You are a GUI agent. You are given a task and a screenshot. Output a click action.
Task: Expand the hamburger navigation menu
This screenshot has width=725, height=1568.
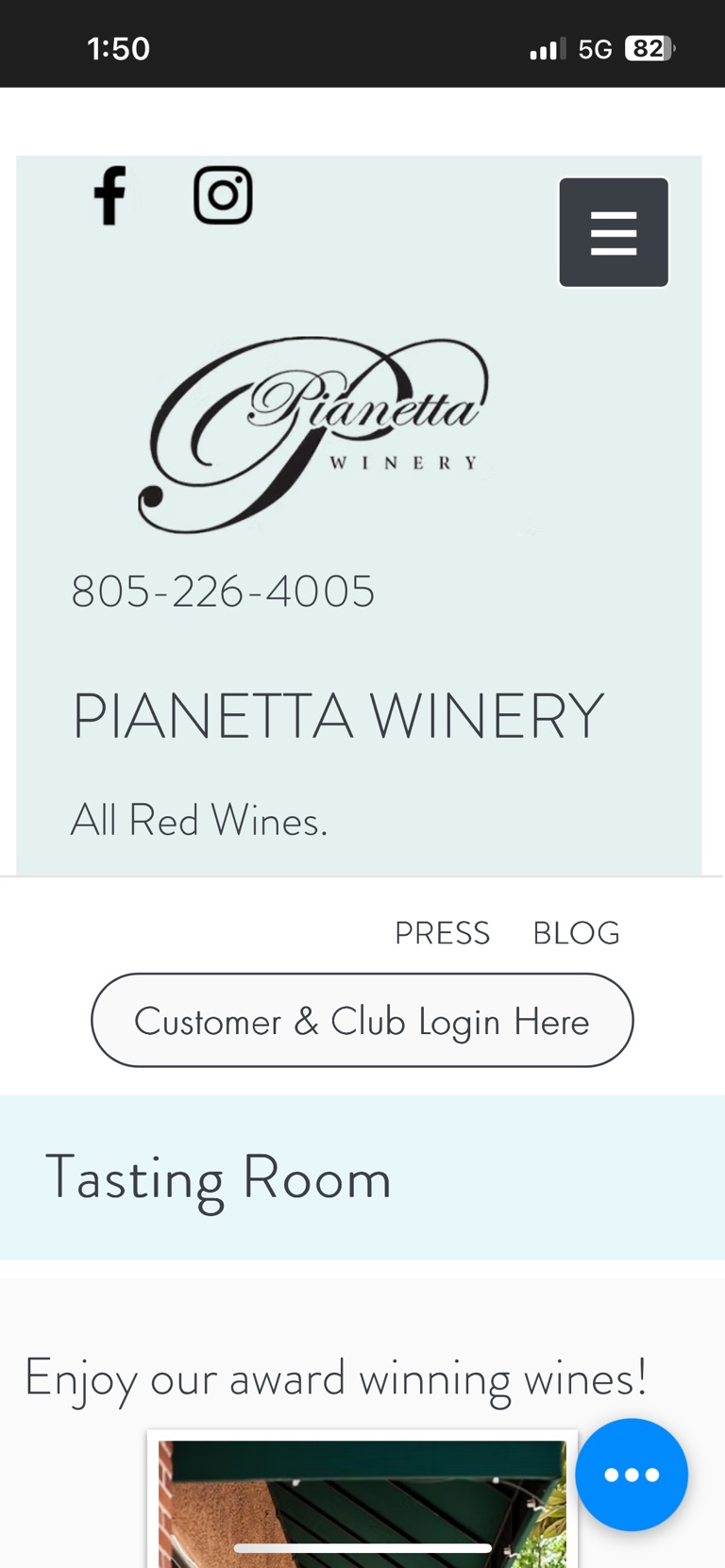(614, 232)
